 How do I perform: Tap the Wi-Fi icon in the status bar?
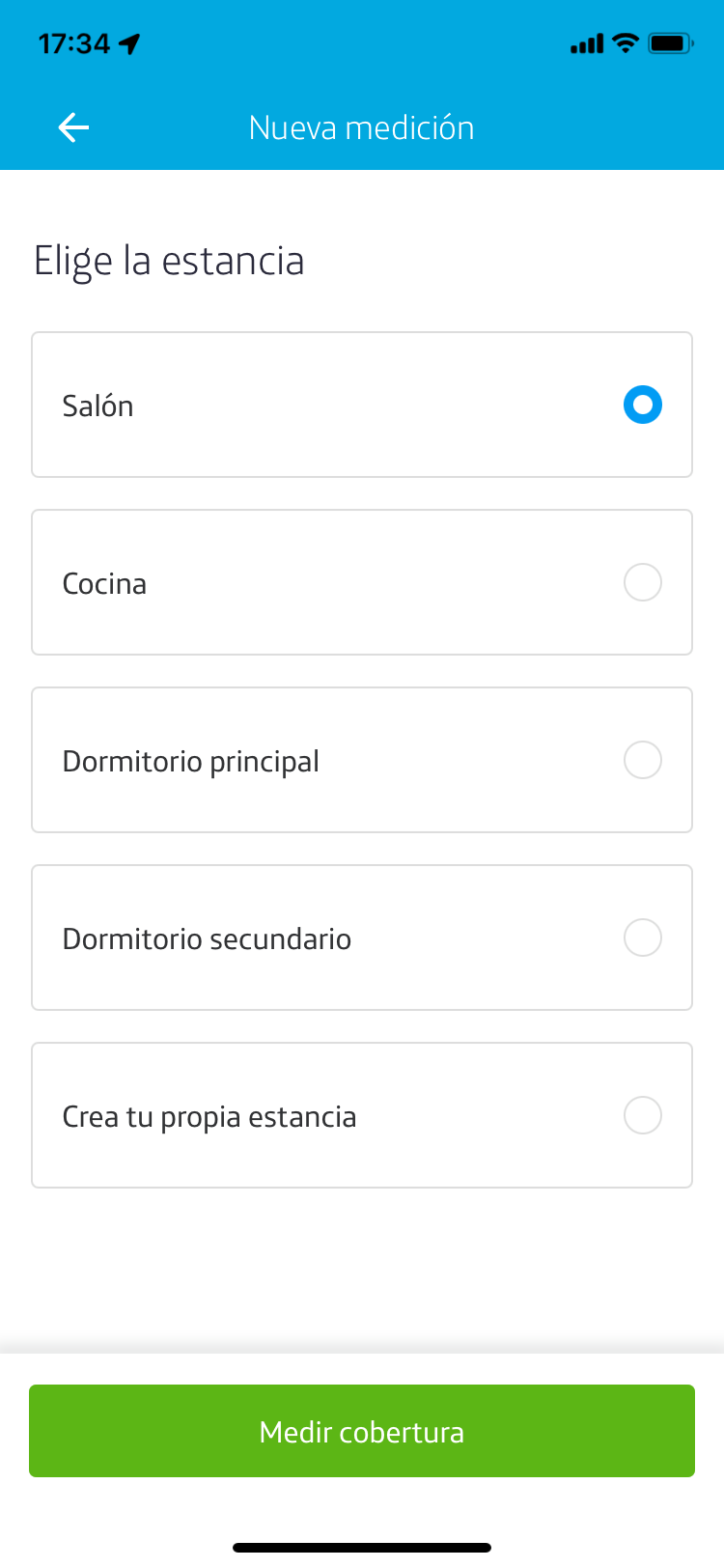[627, 42]
